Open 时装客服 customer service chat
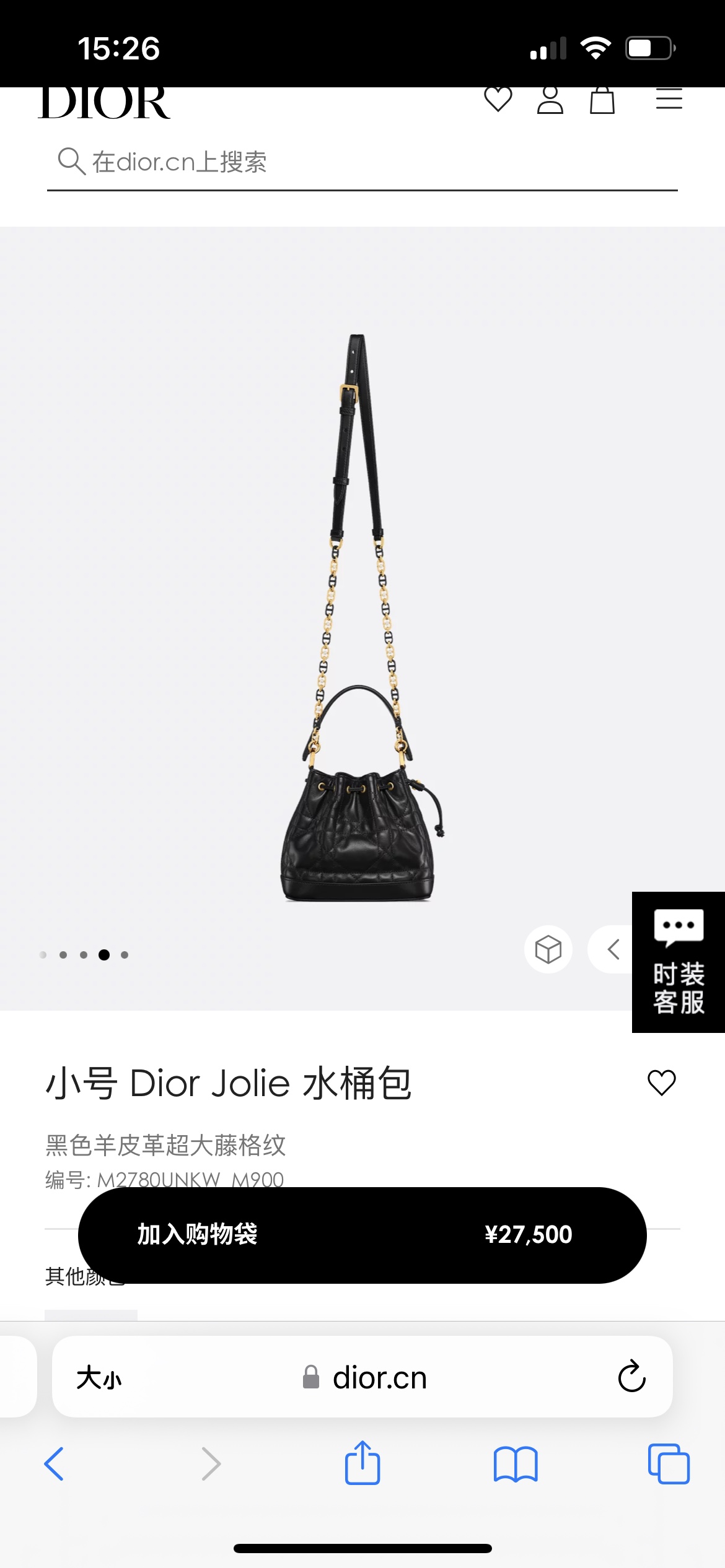 click(678, 962)
